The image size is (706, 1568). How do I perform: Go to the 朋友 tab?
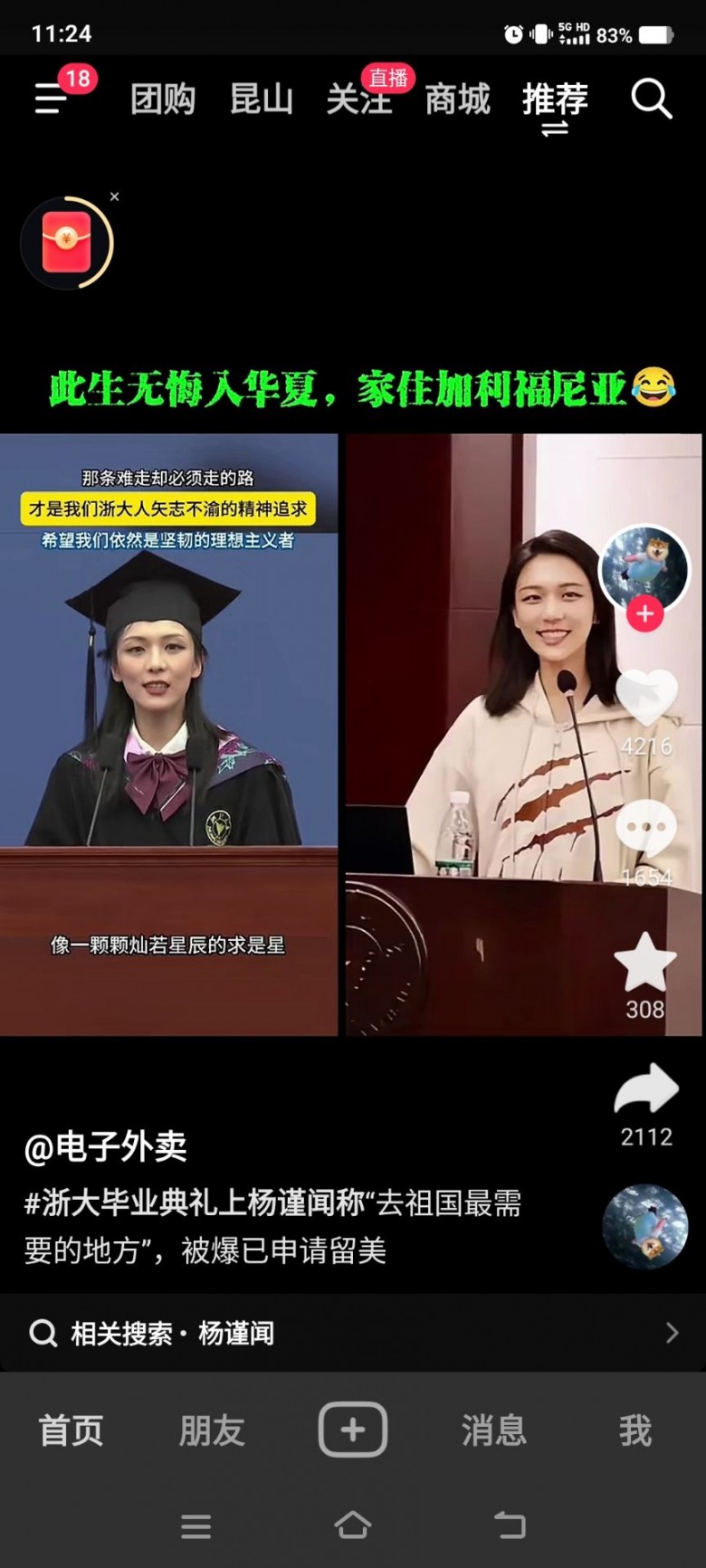[x=212, y=1430]
